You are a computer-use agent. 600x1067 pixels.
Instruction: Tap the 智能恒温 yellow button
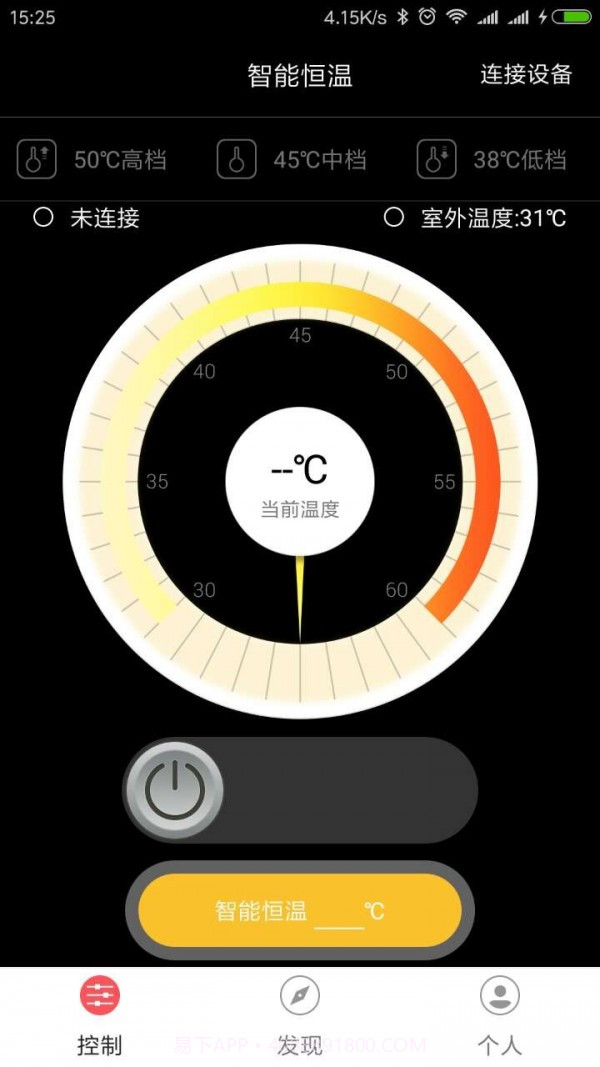pyautogui.click(x=300, y=910)
